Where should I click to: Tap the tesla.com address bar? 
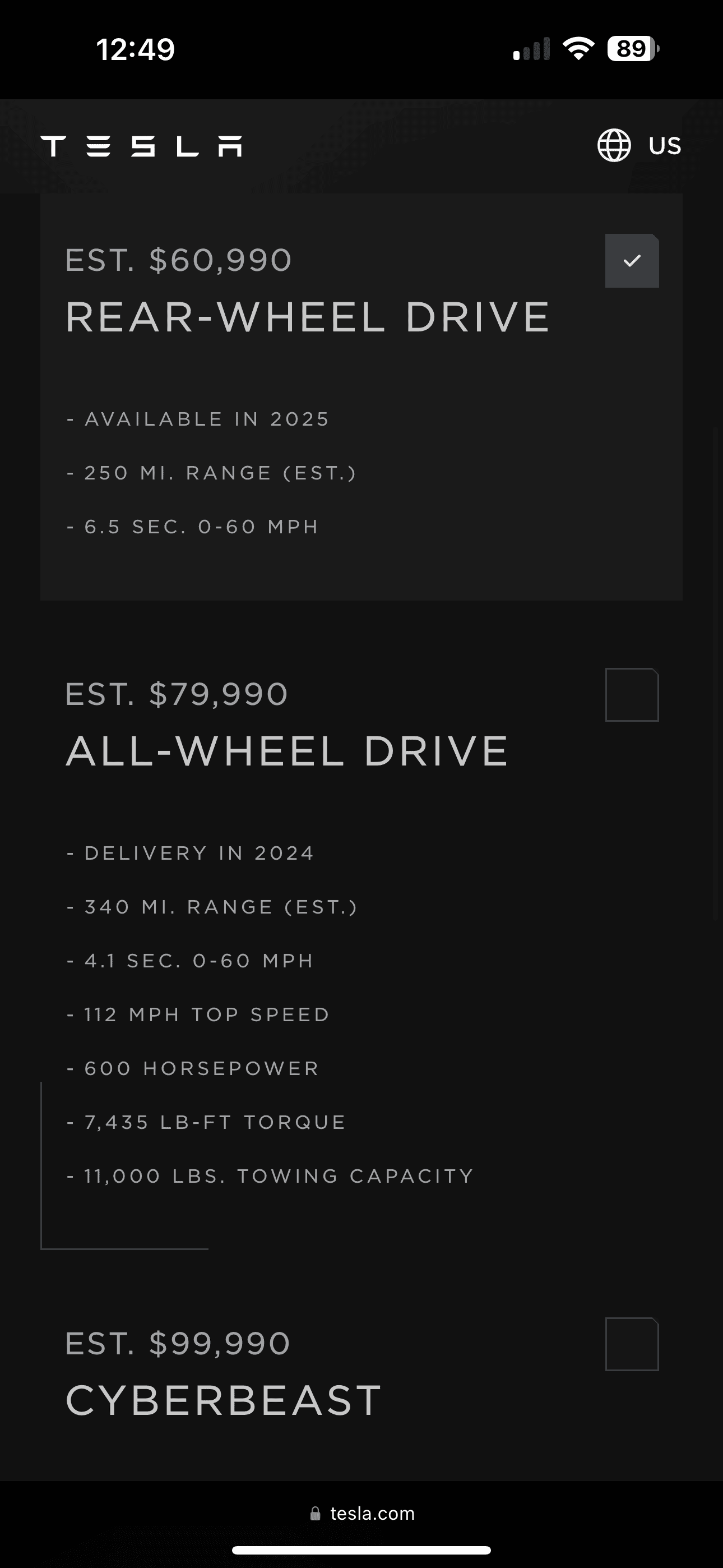pos(363,1513)
